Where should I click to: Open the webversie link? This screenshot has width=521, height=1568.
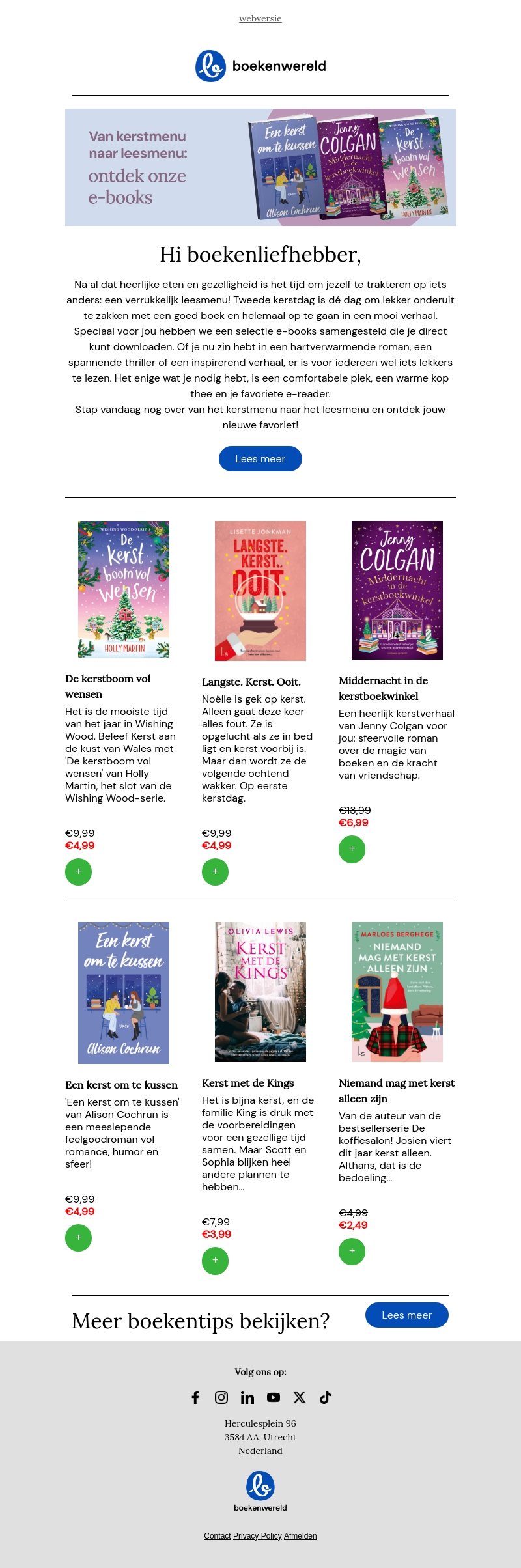point(260,18)
